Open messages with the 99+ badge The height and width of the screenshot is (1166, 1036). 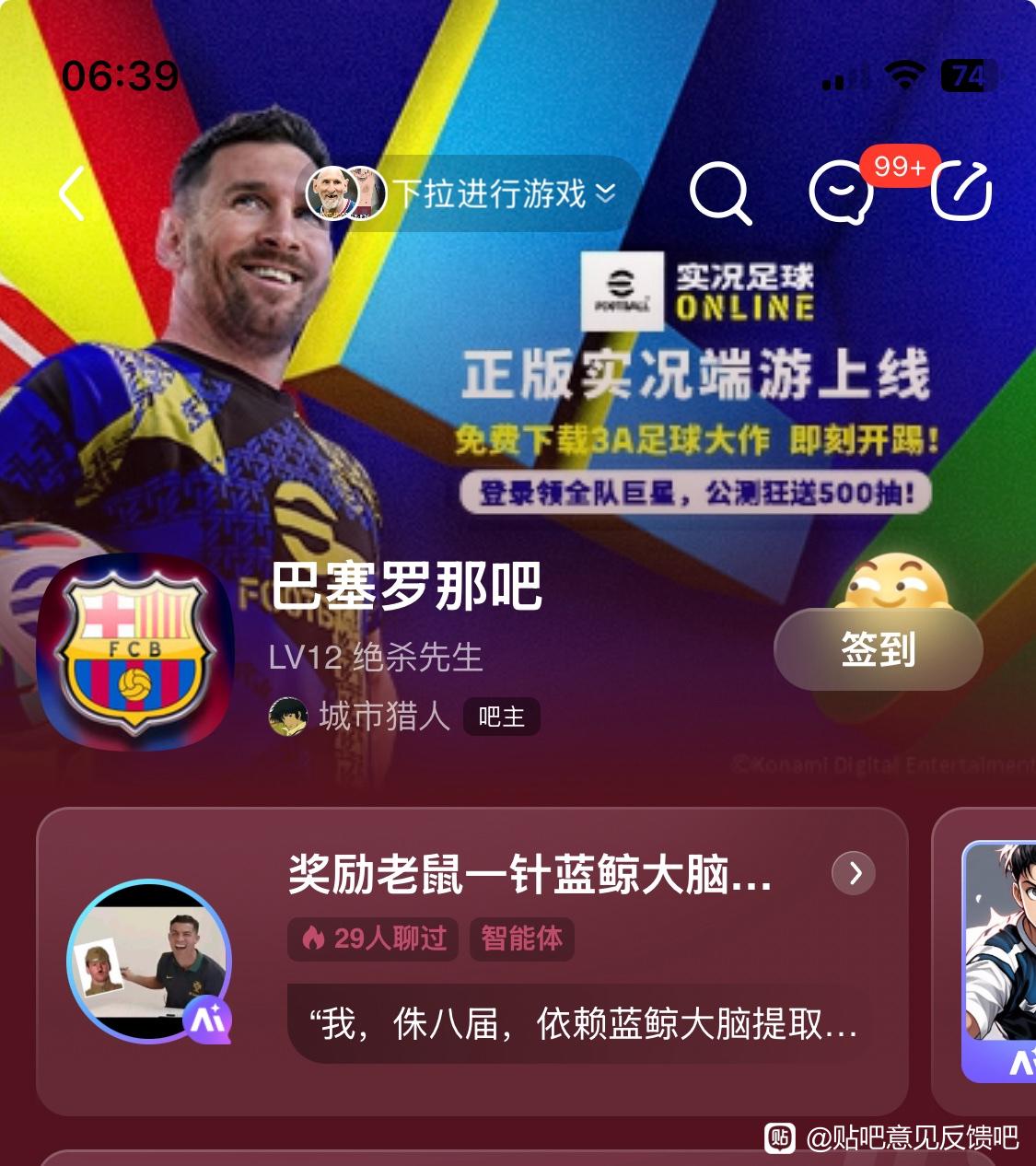pos(840,193)
